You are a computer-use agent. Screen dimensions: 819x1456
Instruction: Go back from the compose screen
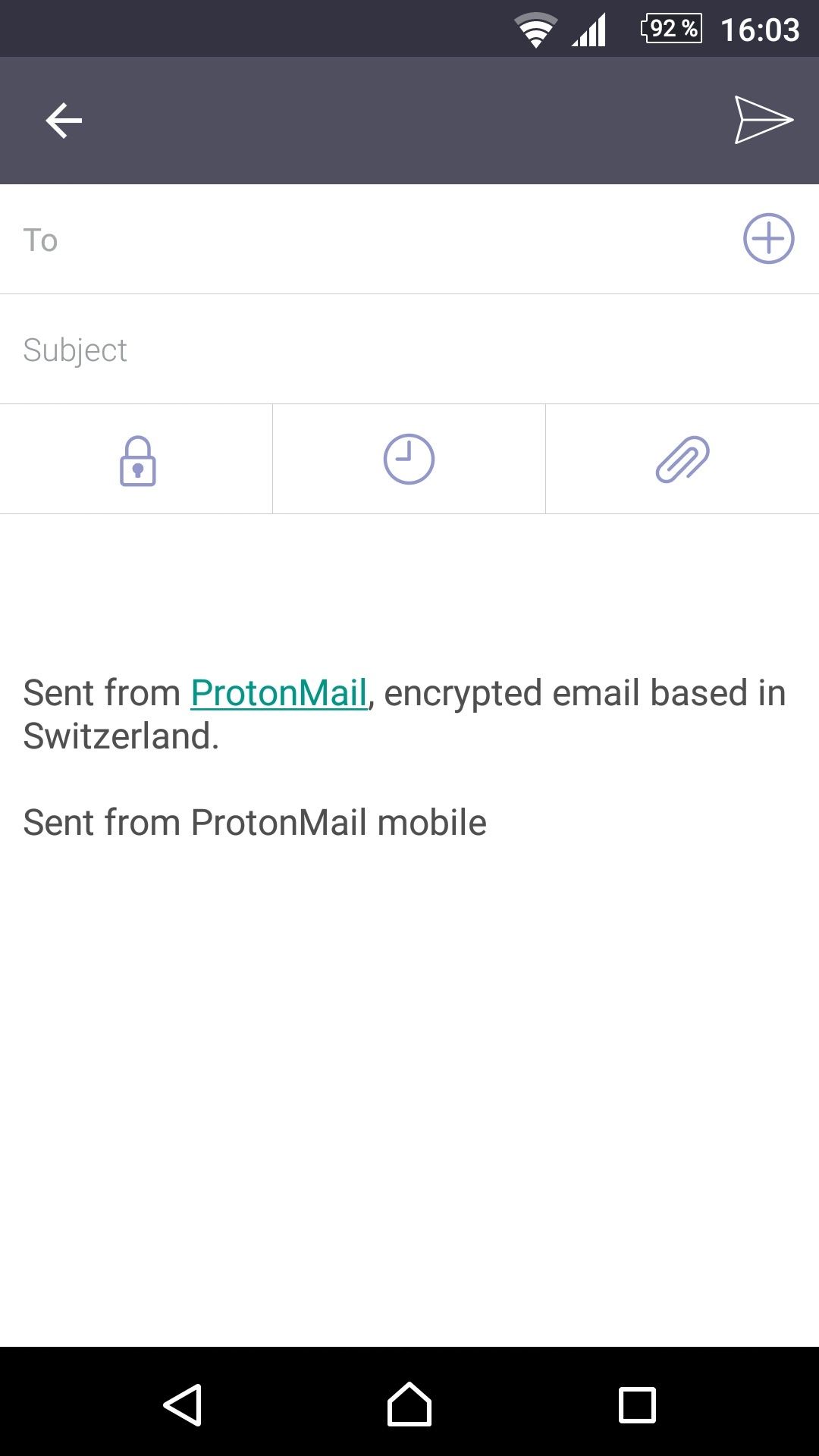(64, 121)
